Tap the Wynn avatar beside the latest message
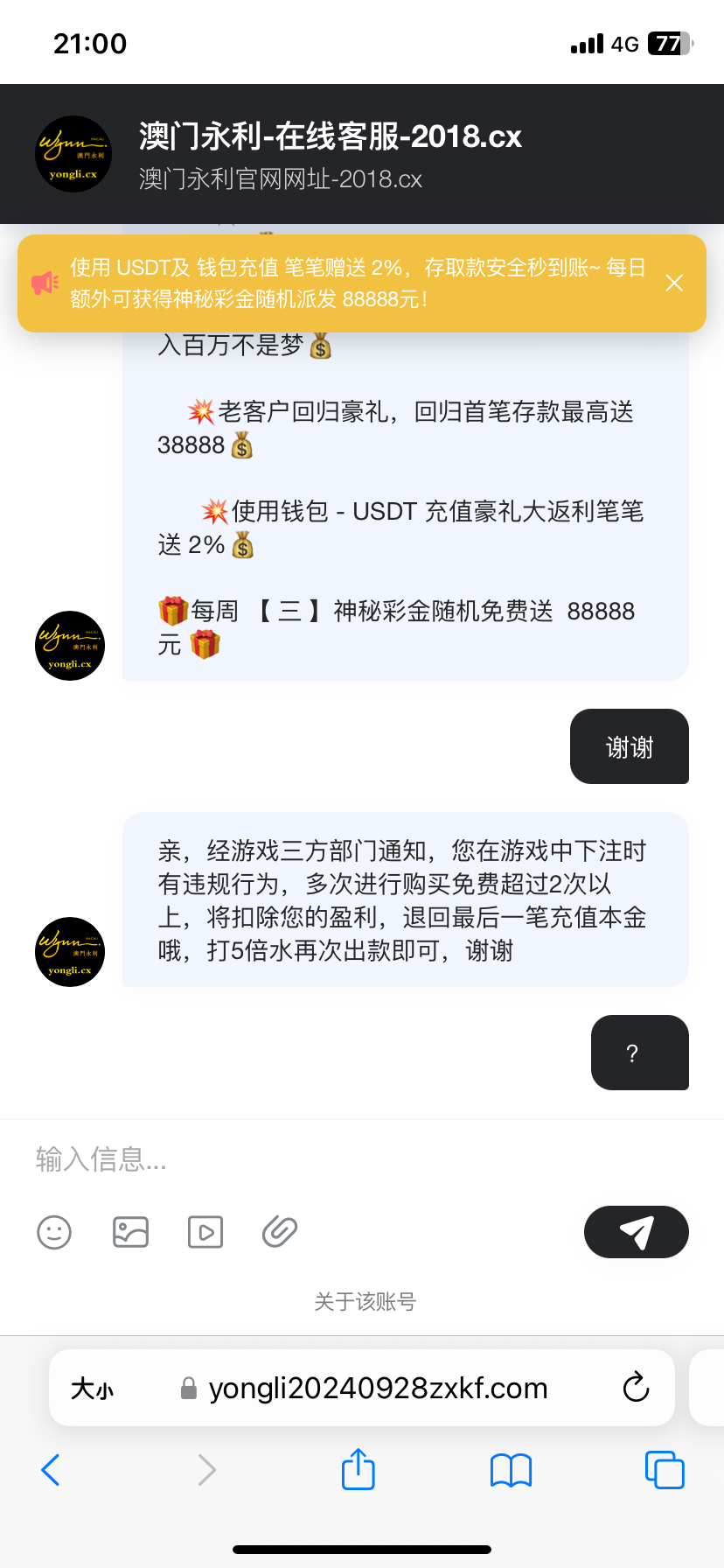 click(x=70, y=952)
